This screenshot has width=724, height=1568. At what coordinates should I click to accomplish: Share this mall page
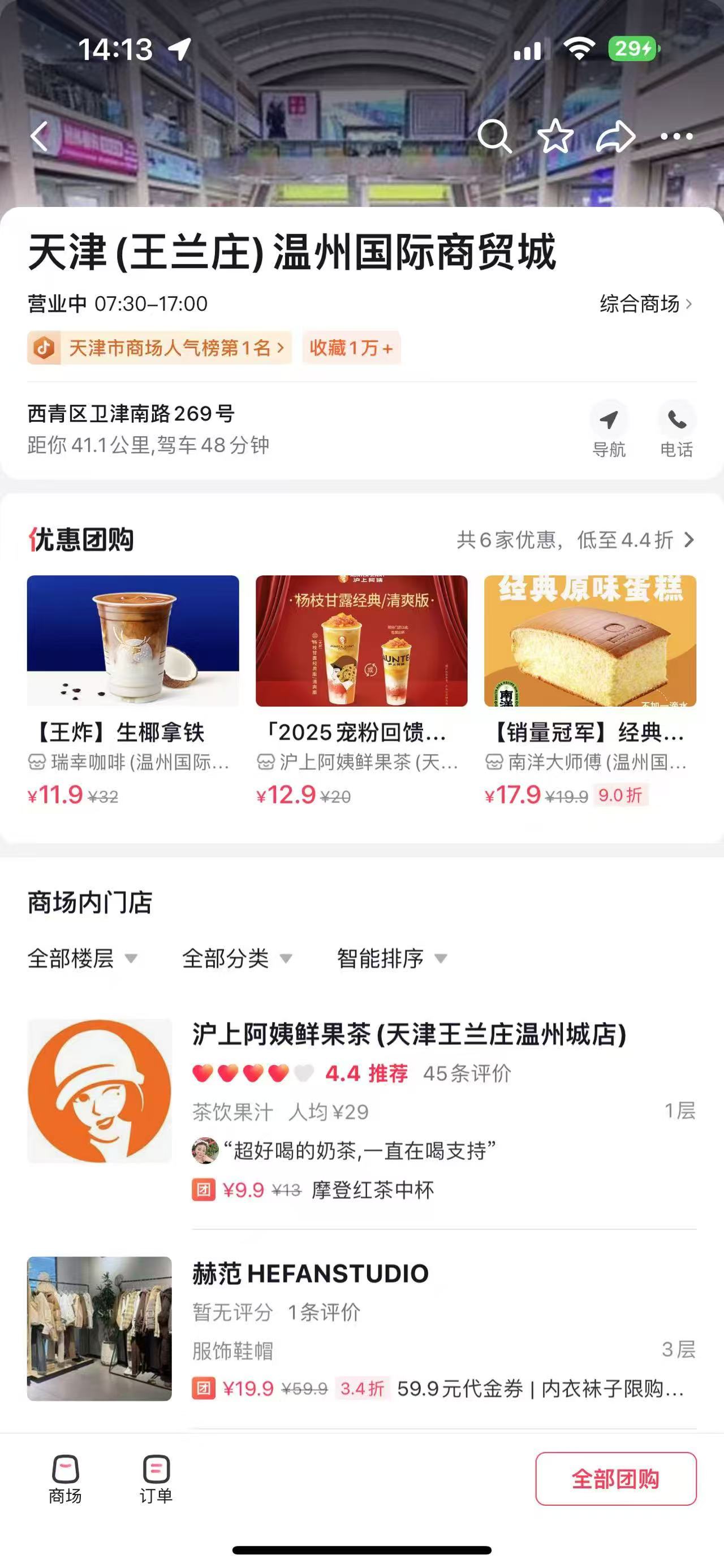click(615, 136)
